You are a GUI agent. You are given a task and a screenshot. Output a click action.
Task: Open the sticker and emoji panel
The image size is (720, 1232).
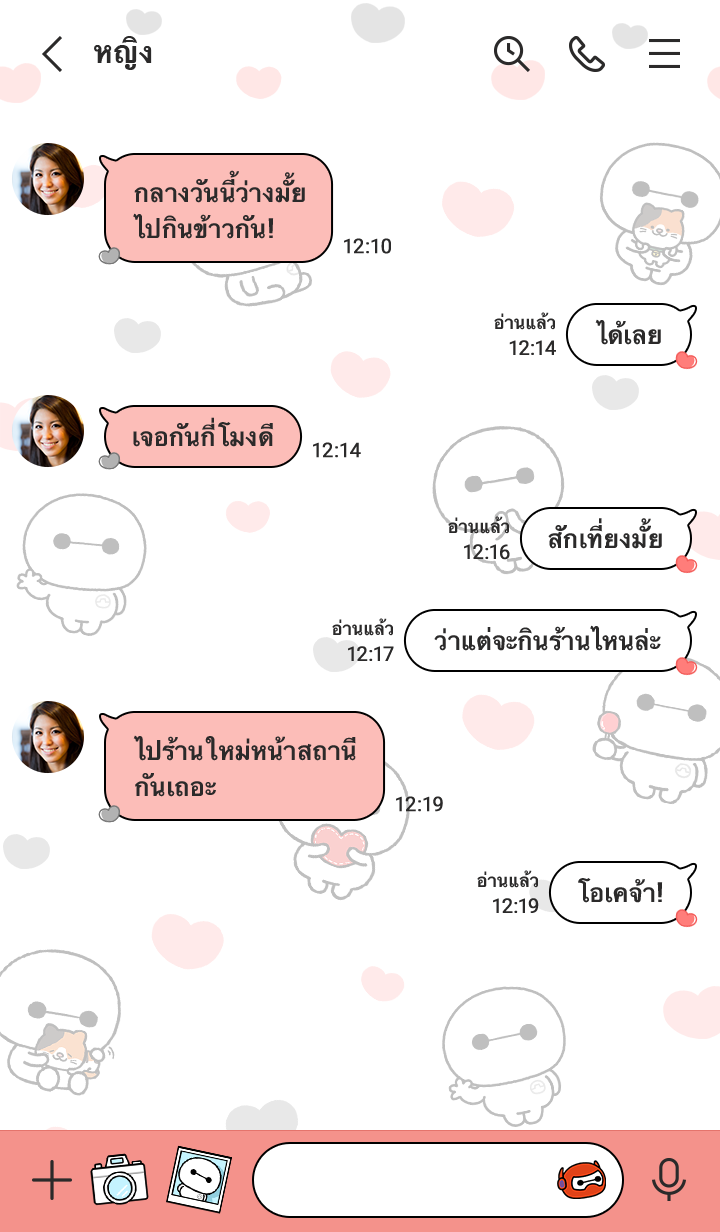(582, 1180)
